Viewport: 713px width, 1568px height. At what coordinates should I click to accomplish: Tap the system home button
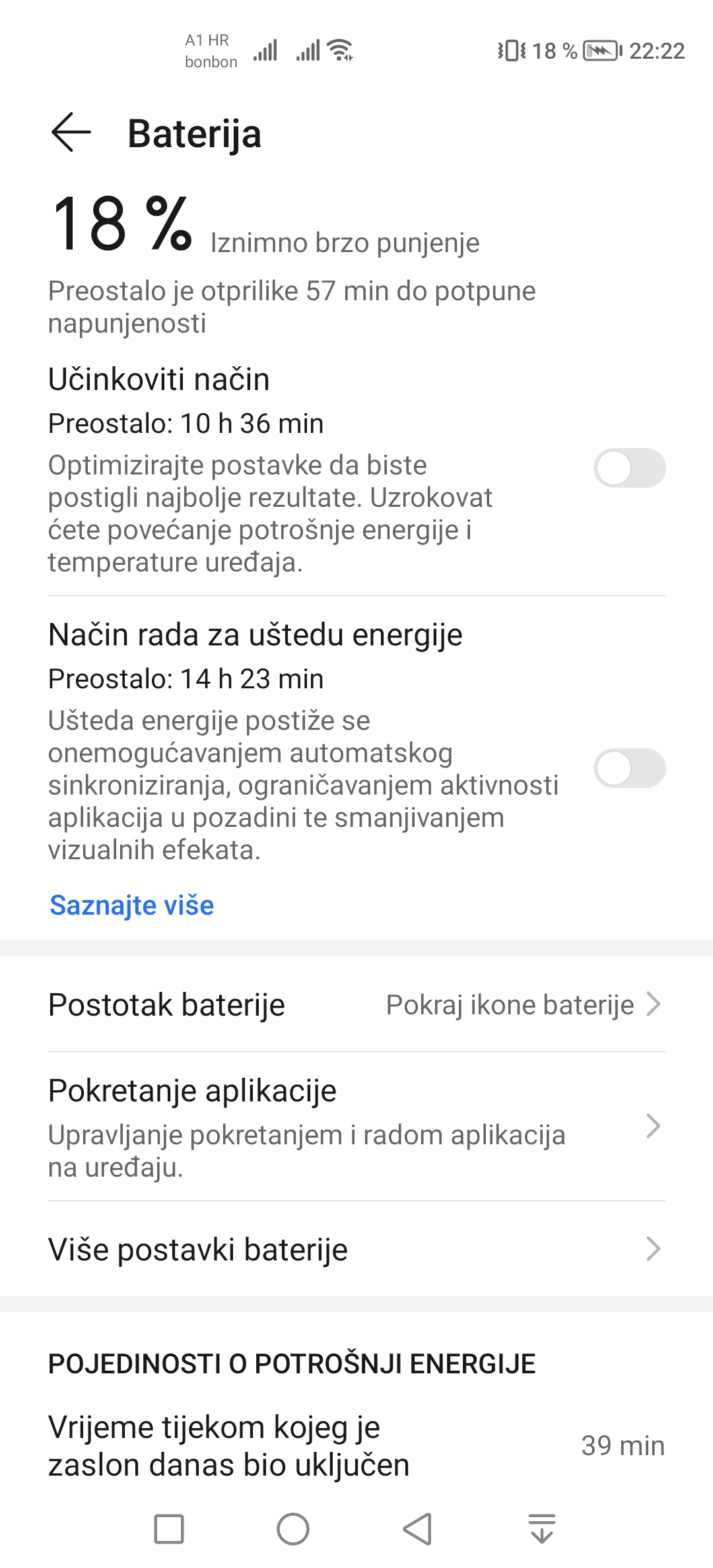coord(293,1528)
